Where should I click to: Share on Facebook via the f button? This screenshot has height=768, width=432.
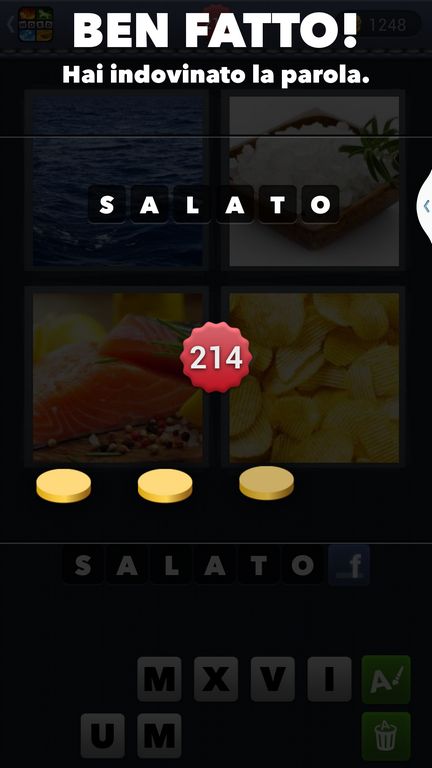349,565
